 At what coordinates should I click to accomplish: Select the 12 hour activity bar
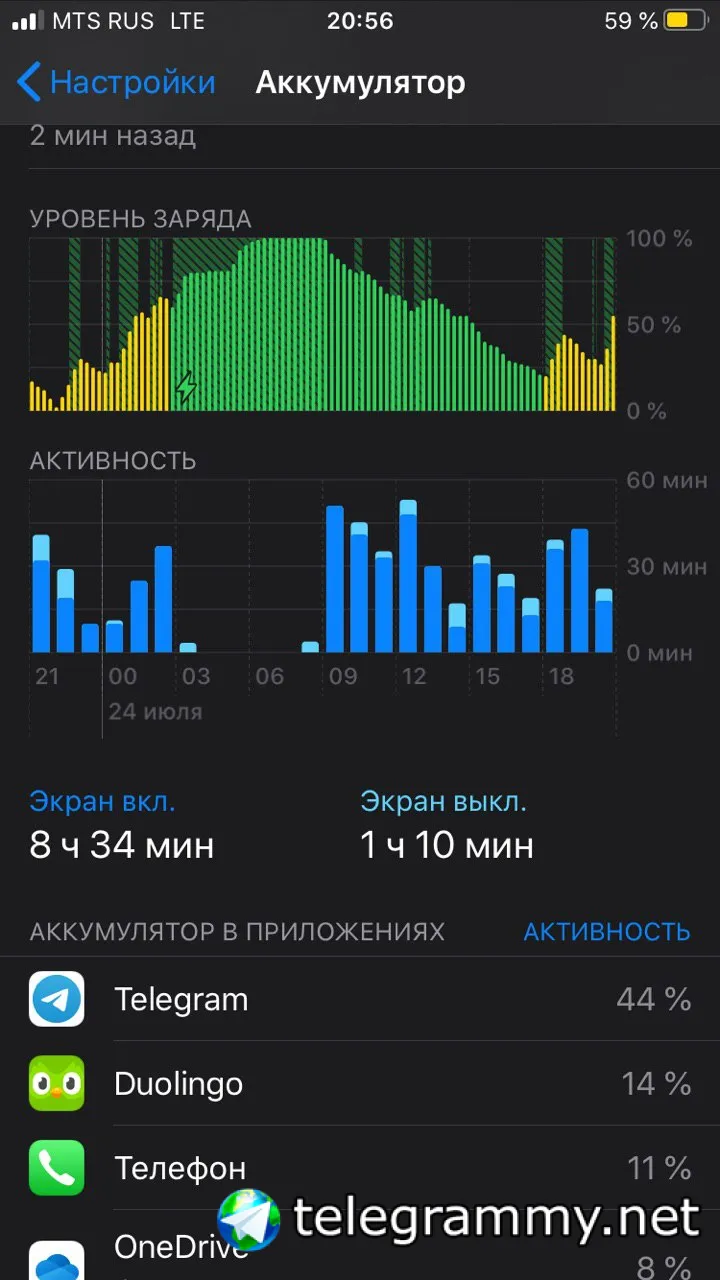click(x=408, y=576)
